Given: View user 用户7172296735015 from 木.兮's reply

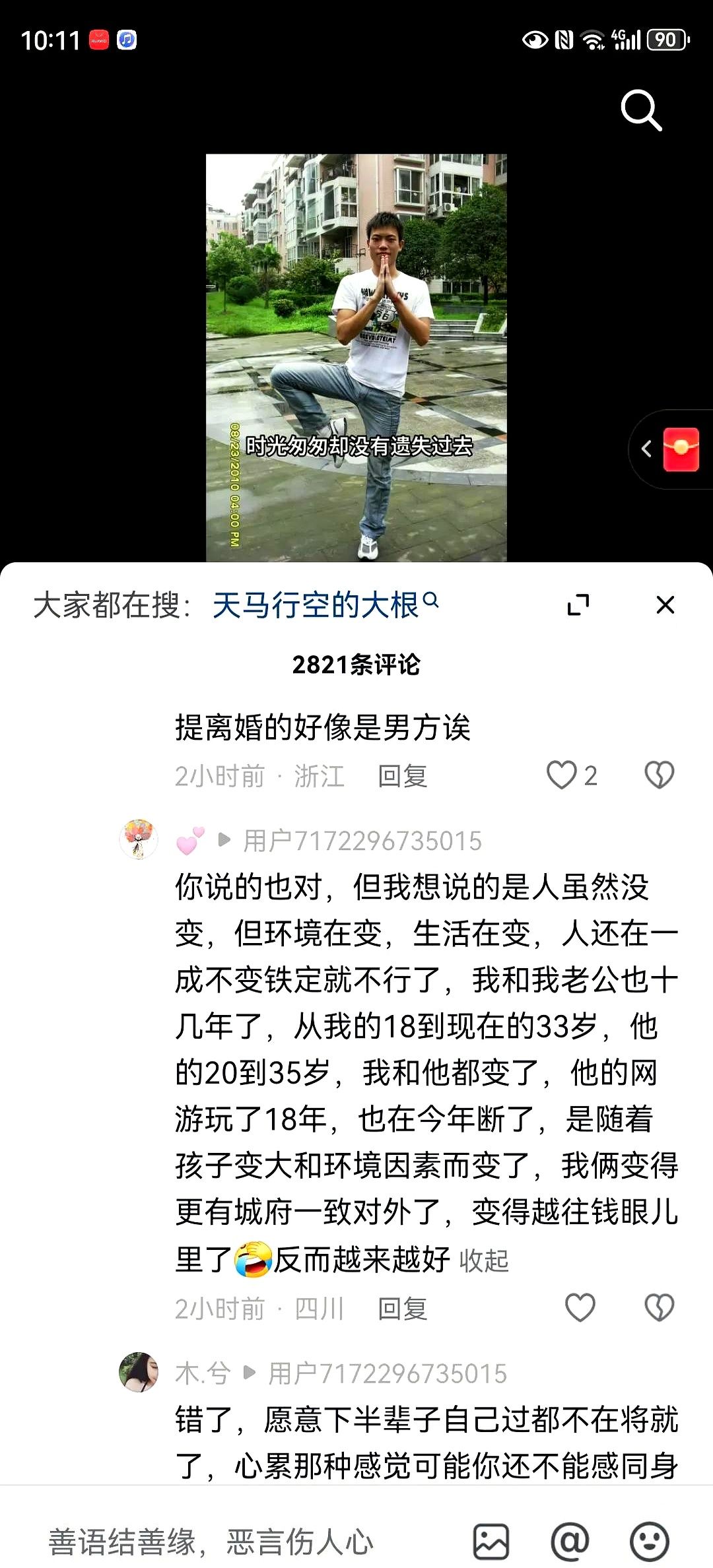Looking at the screenshot, I should [x=388, y=1373].
